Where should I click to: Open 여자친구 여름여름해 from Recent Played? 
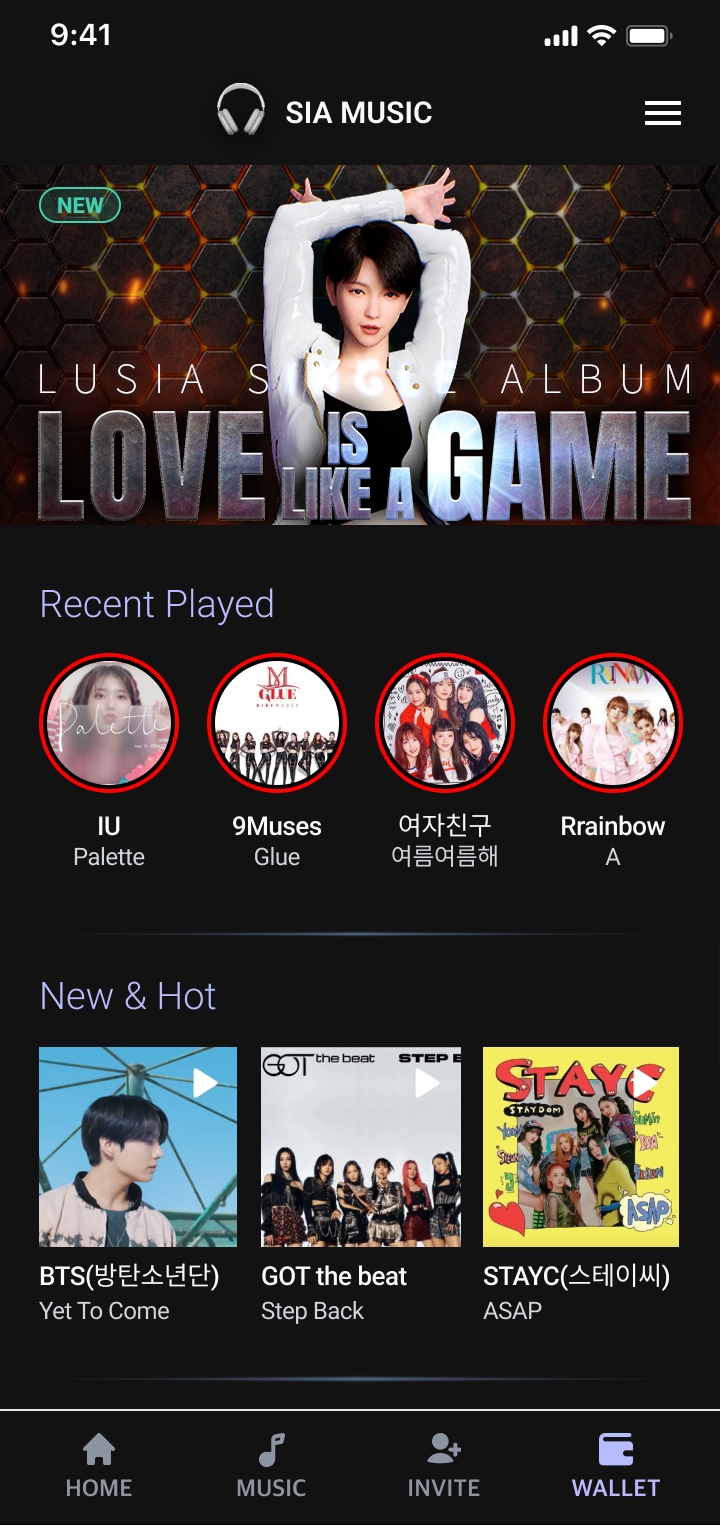pos(445,722)
